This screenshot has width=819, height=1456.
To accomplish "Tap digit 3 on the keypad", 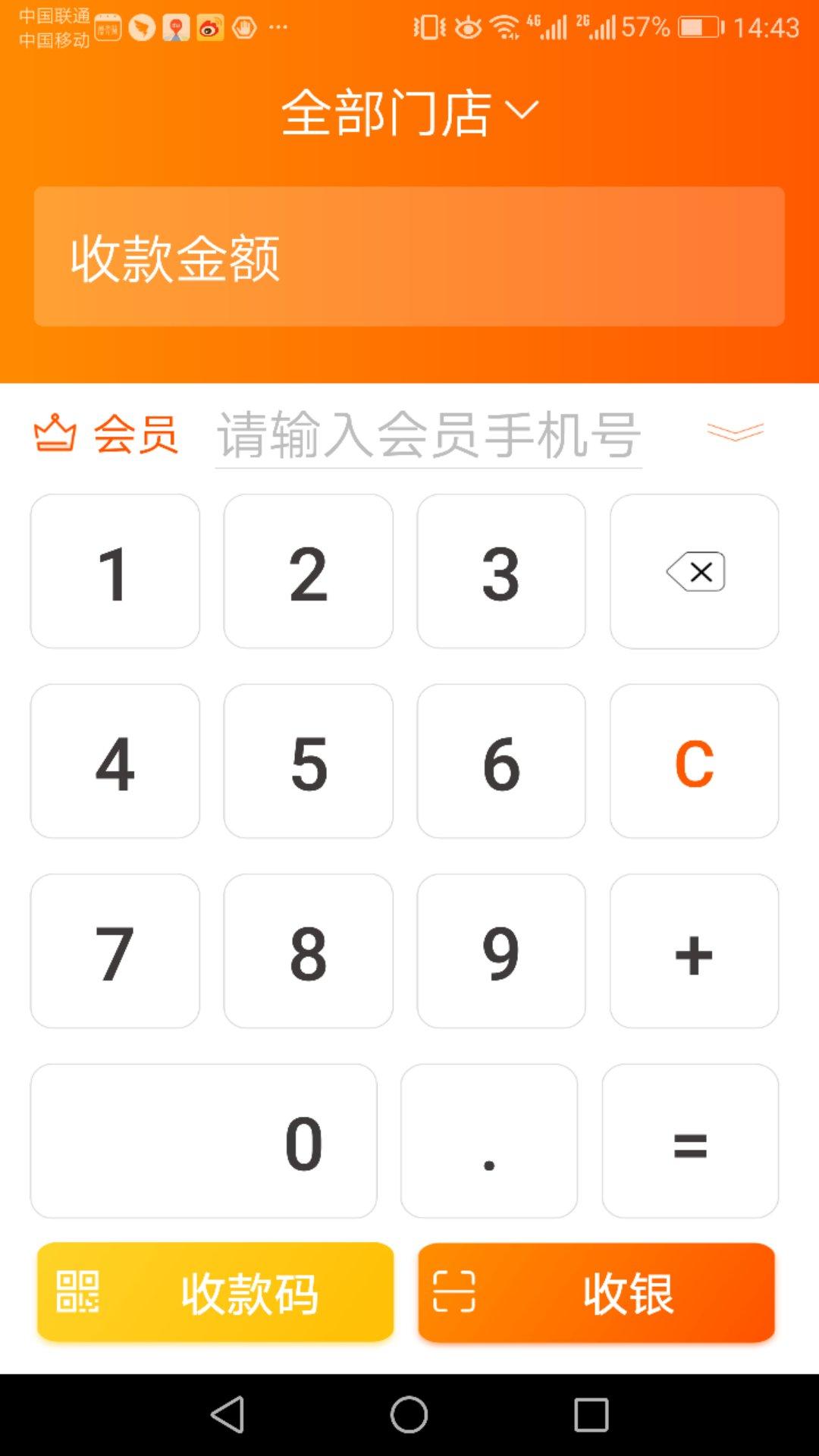I will point(501,572).
